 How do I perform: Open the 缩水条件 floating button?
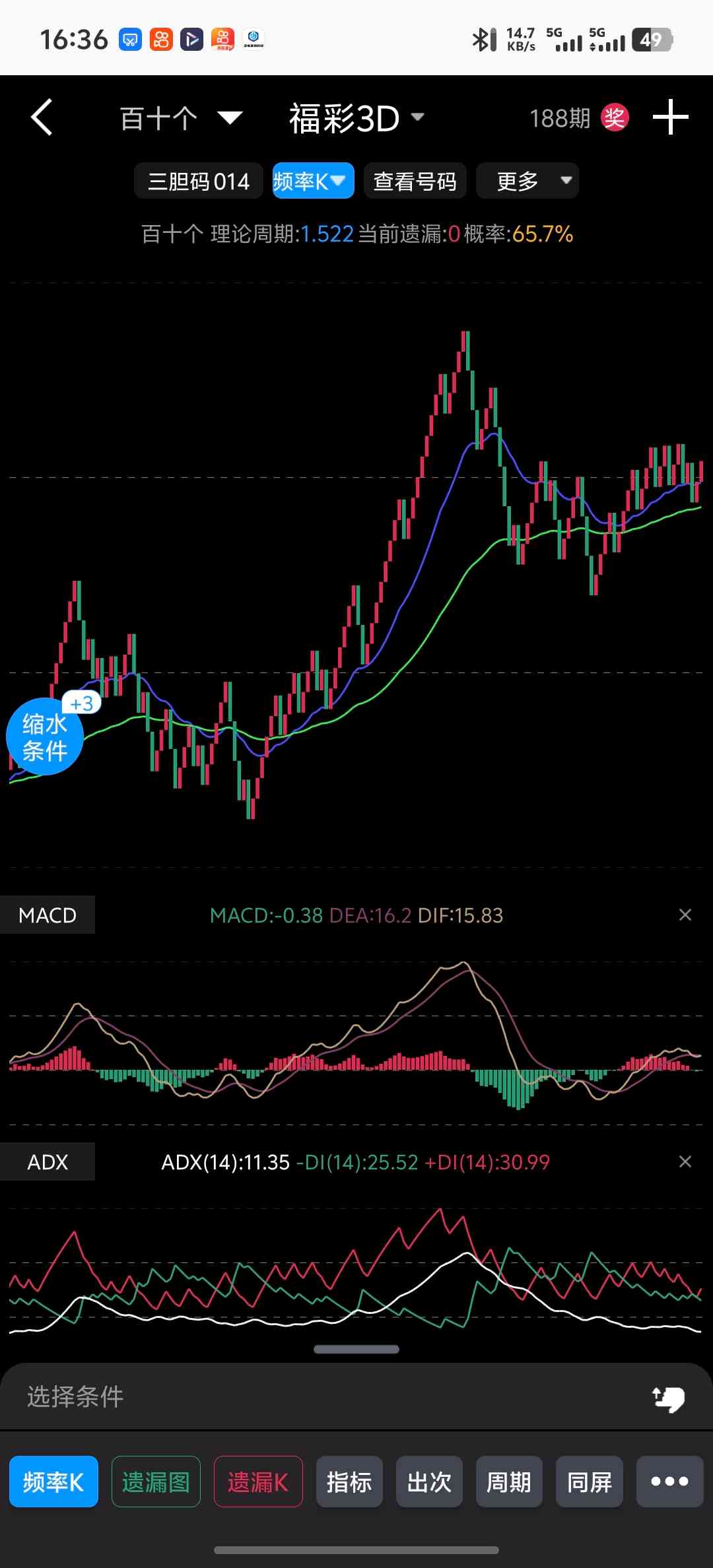(45, 736)
